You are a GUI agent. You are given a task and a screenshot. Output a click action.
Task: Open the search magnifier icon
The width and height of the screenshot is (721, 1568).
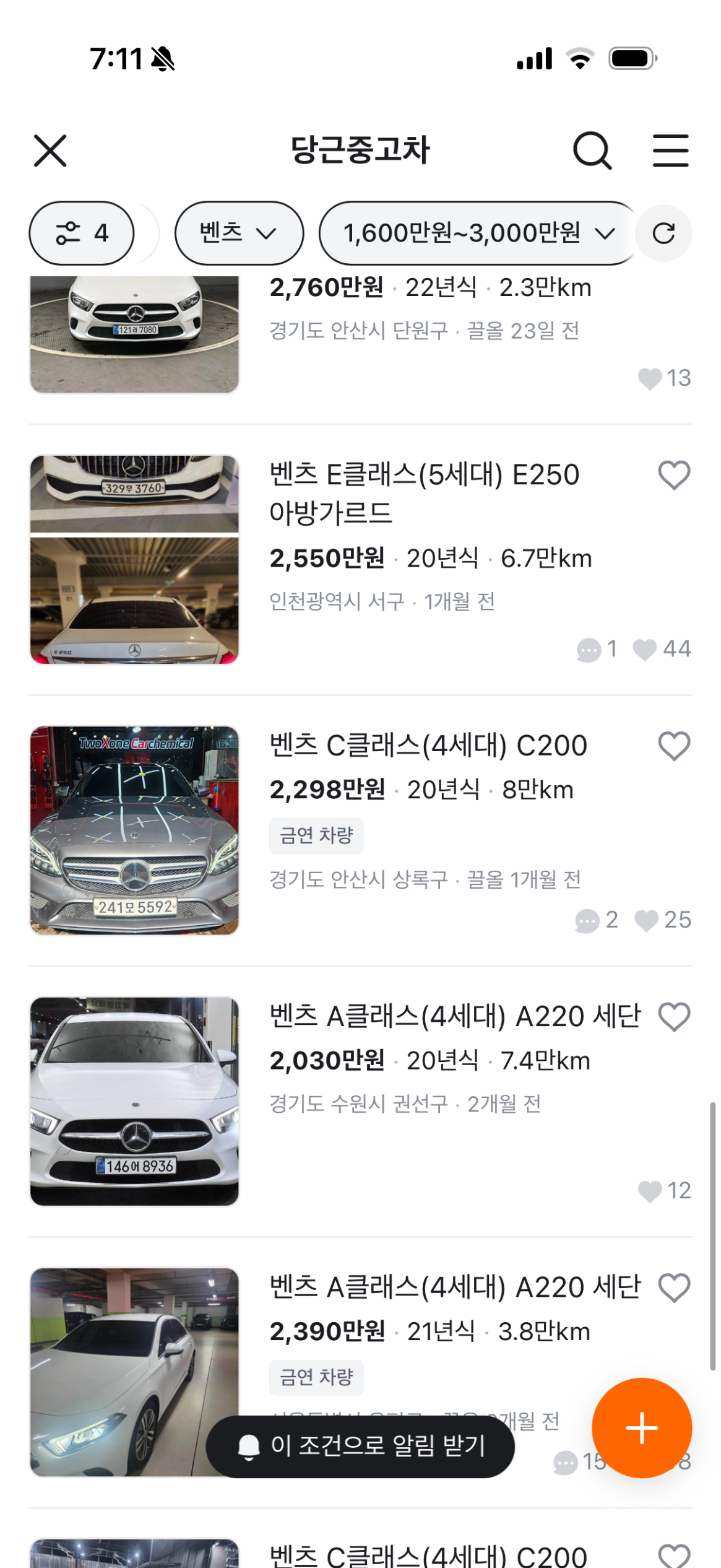click(x=592, y=150)
